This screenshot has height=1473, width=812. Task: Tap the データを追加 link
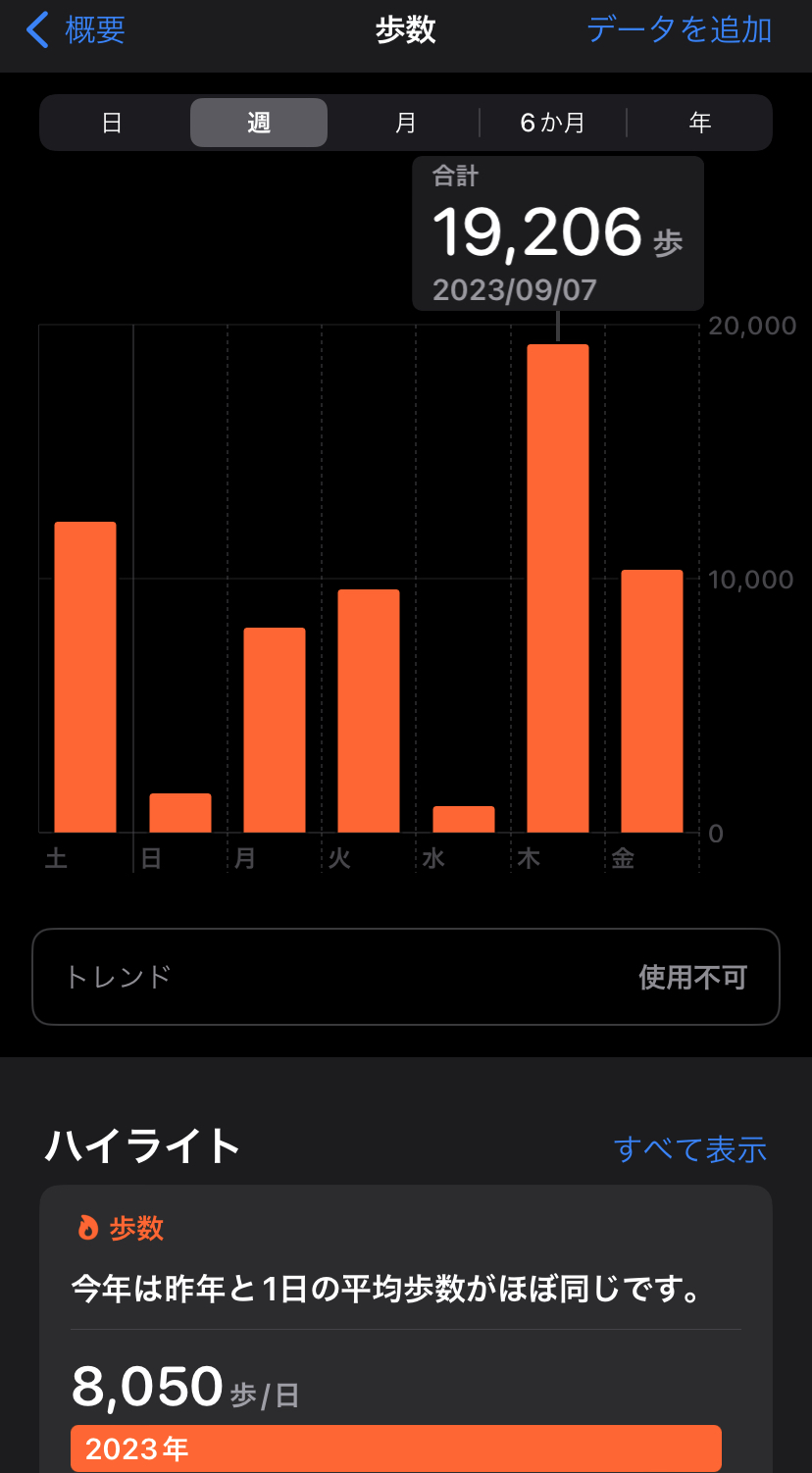[681, 29]
